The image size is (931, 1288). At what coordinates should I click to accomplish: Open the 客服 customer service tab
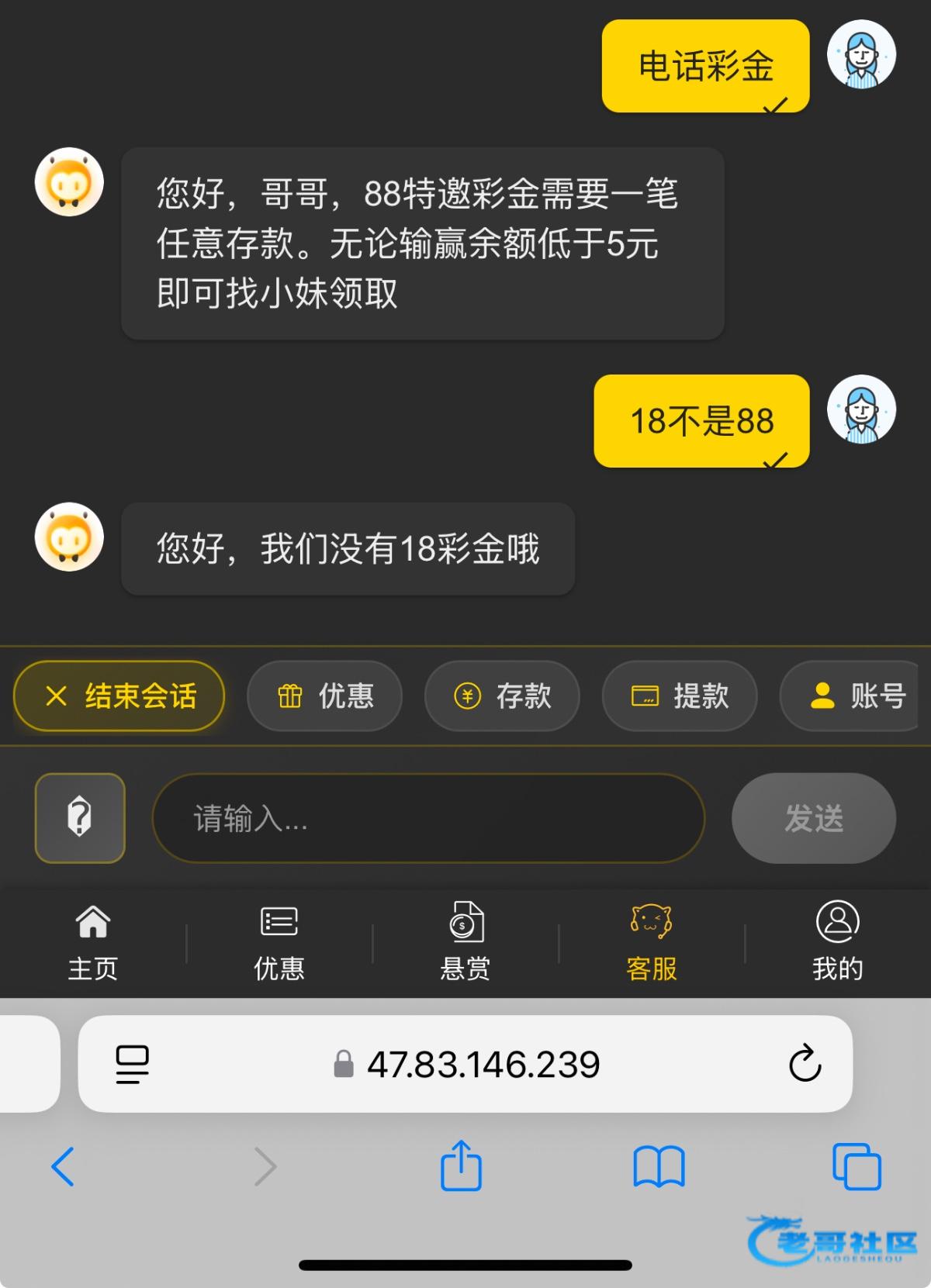652,941
